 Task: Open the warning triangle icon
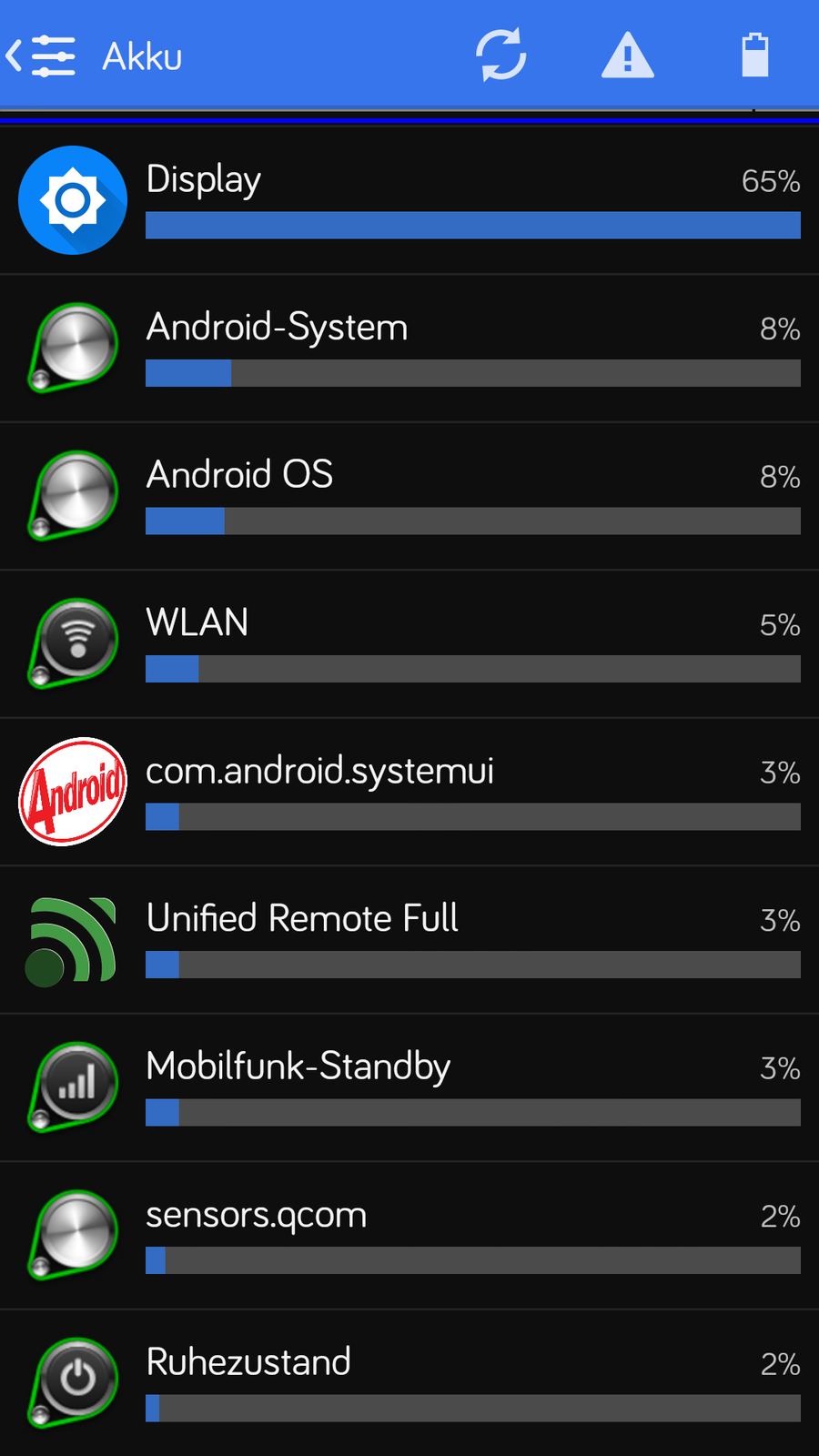[x=628, y=56]
